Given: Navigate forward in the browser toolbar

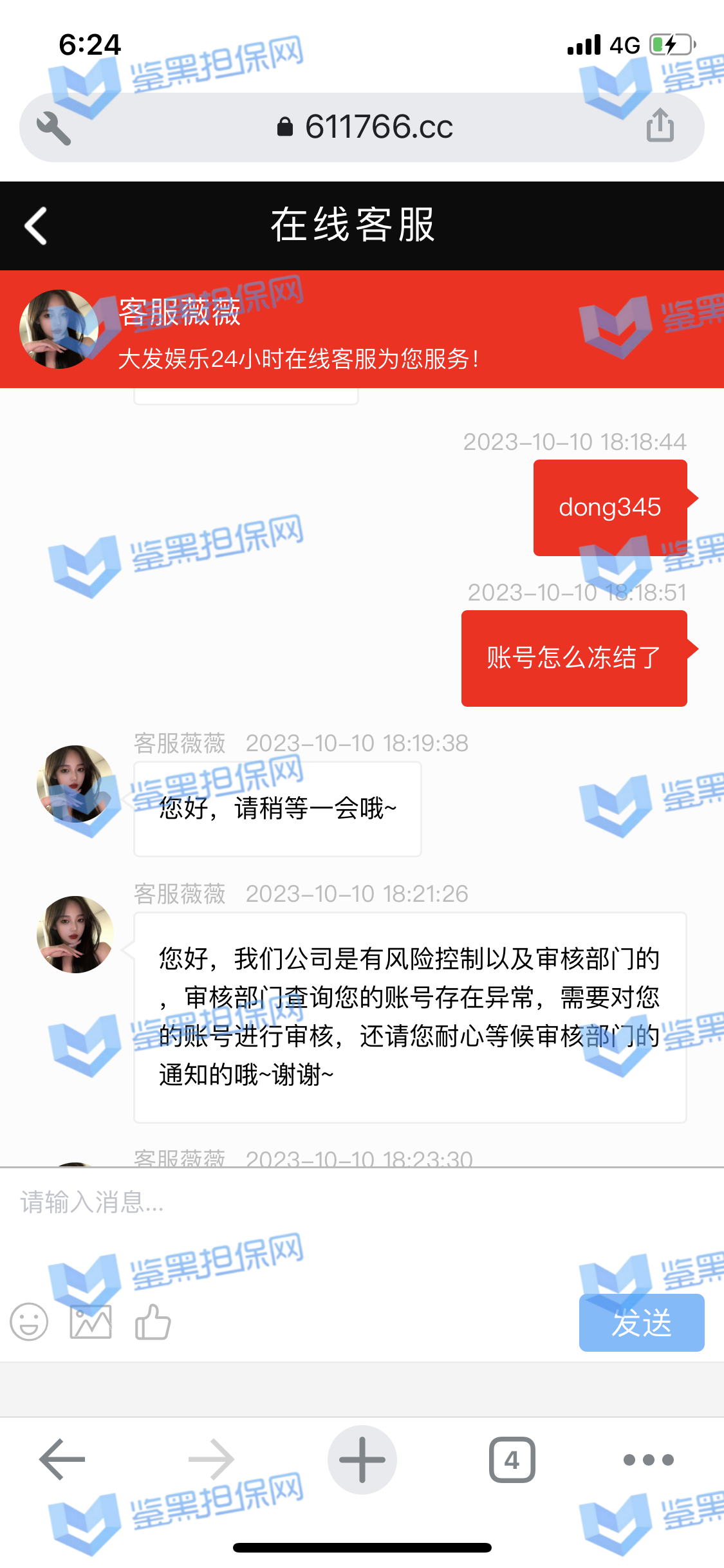Looking at the screenshot, I should [x=211, y=1459].
